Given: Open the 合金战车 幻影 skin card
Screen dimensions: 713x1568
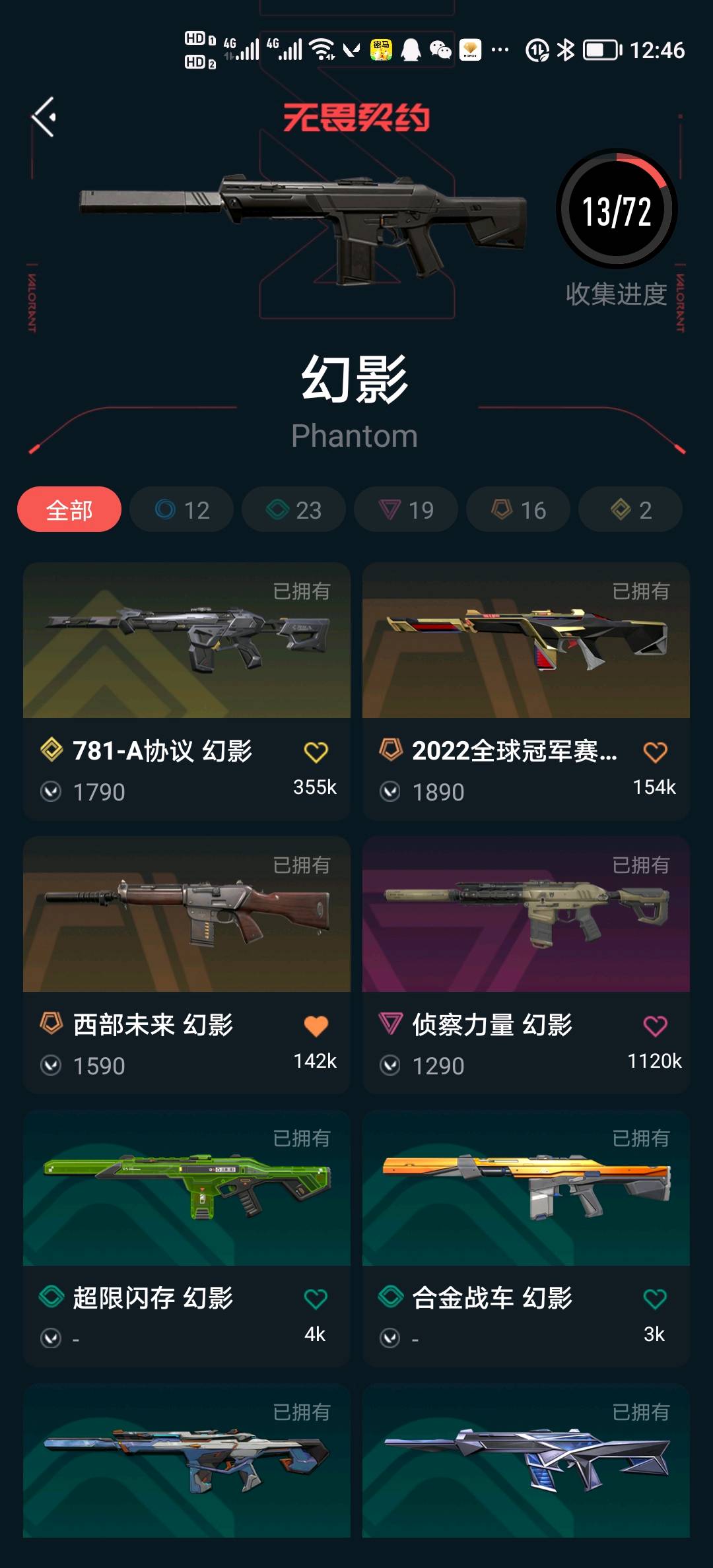Looking at the screenshot, I should (526, 1189).
